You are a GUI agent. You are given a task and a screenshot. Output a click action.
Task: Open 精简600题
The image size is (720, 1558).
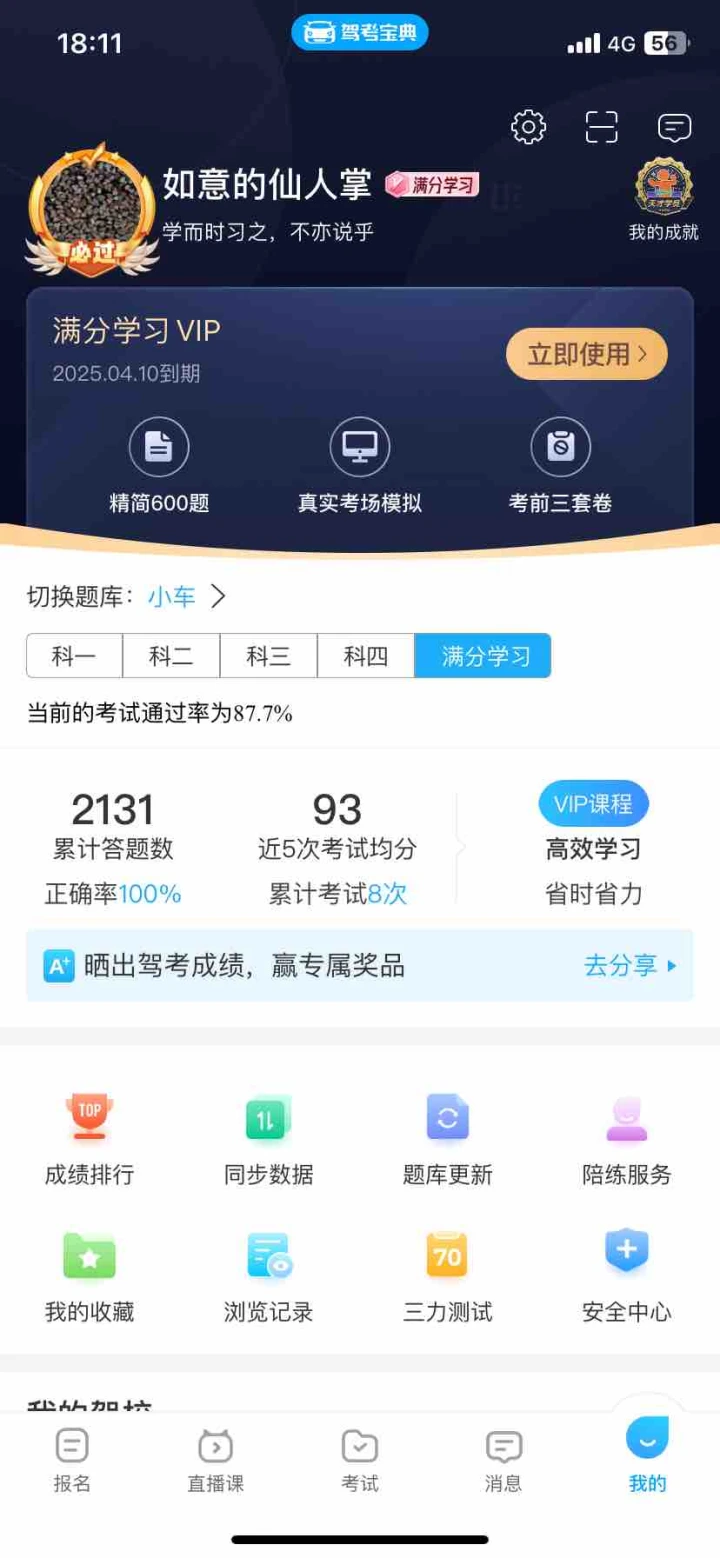tap(159, 466)
